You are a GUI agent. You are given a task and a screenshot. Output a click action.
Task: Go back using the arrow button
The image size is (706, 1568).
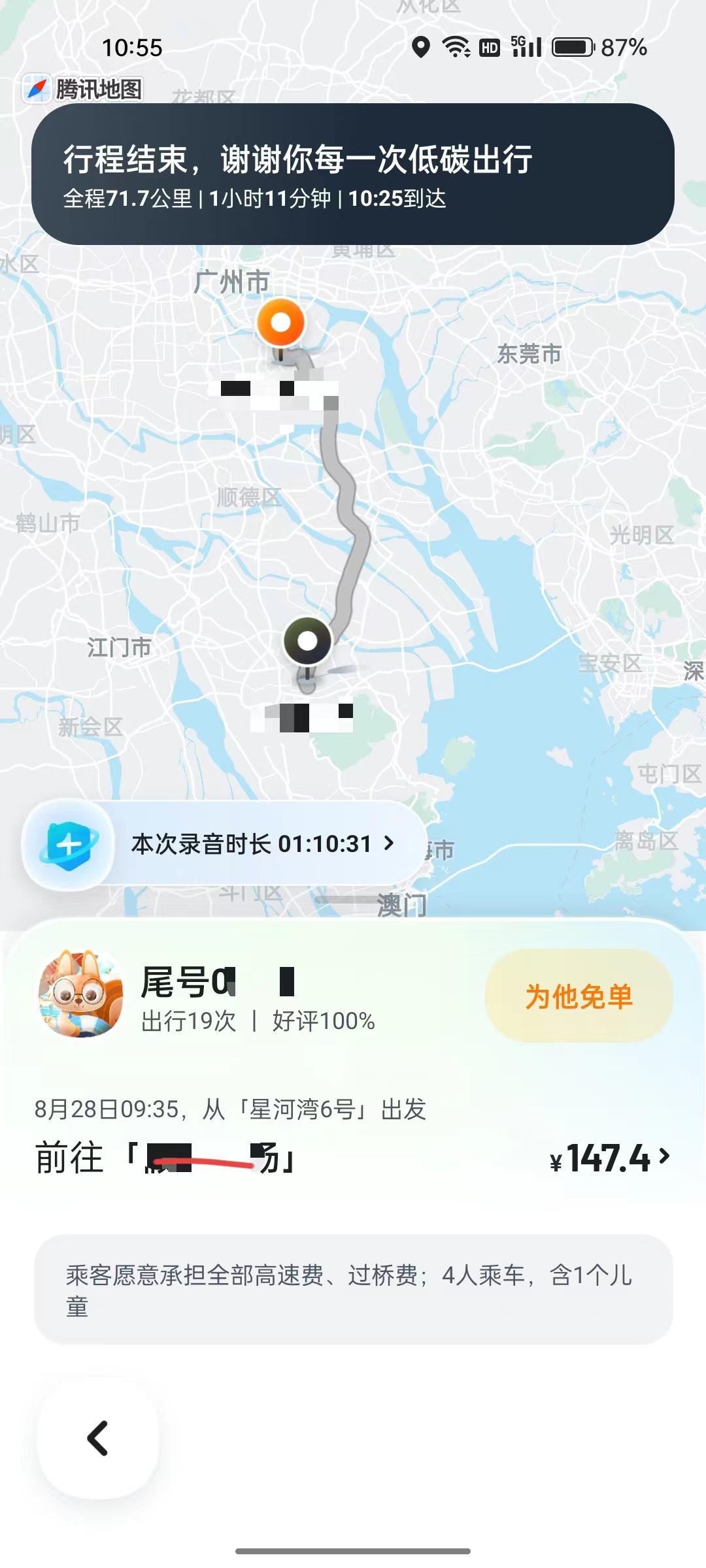pyautogui.click(x=98, y=1438)
